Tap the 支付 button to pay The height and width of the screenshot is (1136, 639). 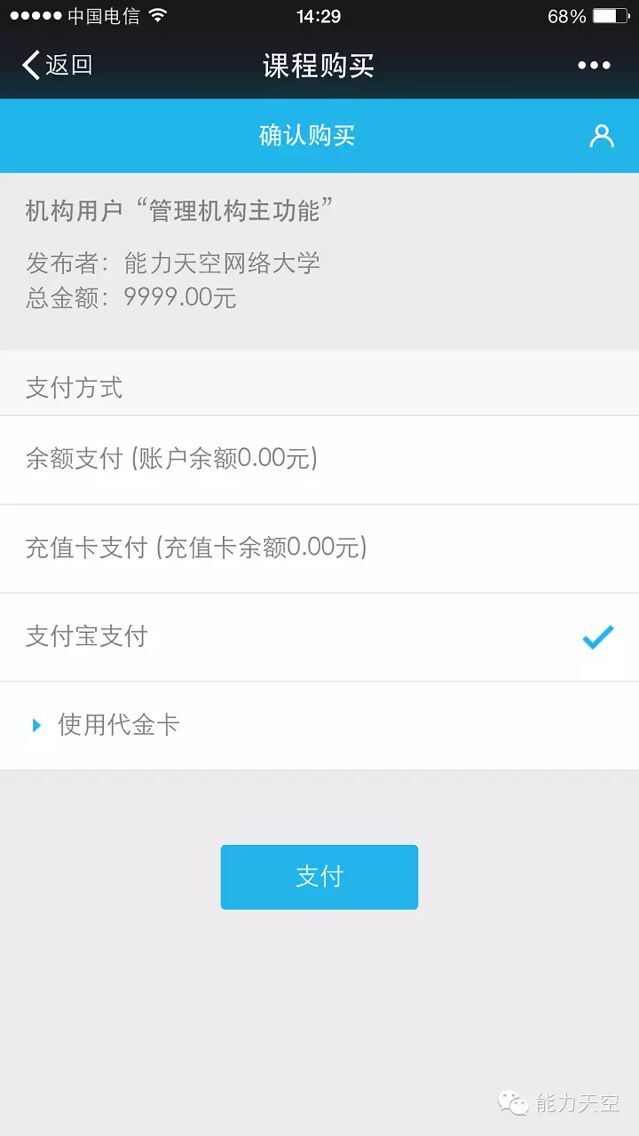tap(319, 877)
